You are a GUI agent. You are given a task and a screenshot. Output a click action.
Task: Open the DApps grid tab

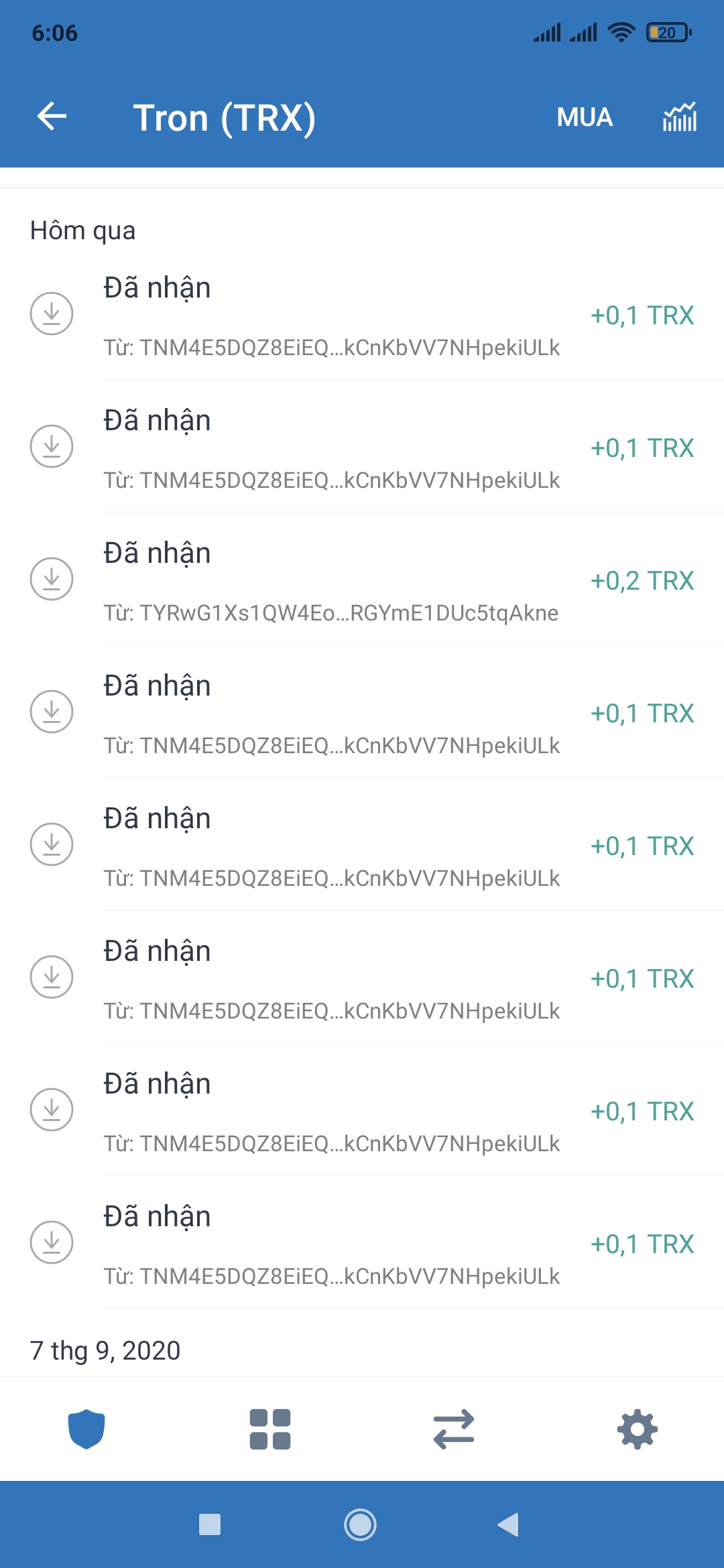point(270,1429)
